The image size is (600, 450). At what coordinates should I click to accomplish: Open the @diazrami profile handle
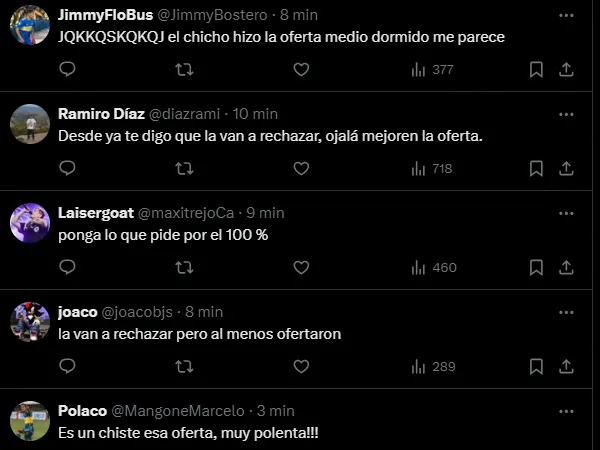pos(186,113)
